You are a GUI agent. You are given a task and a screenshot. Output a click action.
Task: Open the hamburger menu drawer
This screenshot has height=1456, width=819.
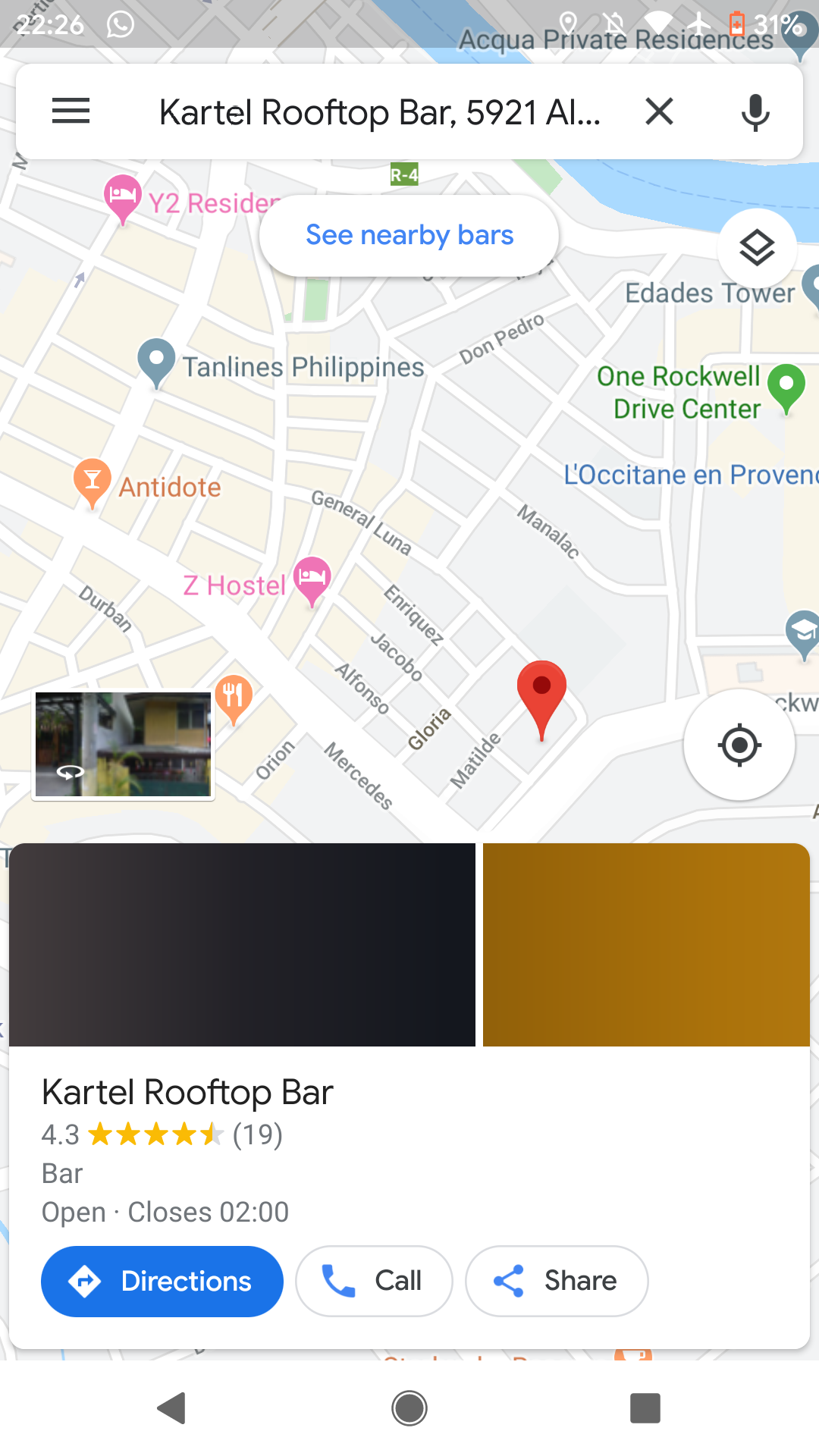pos(71,111)
